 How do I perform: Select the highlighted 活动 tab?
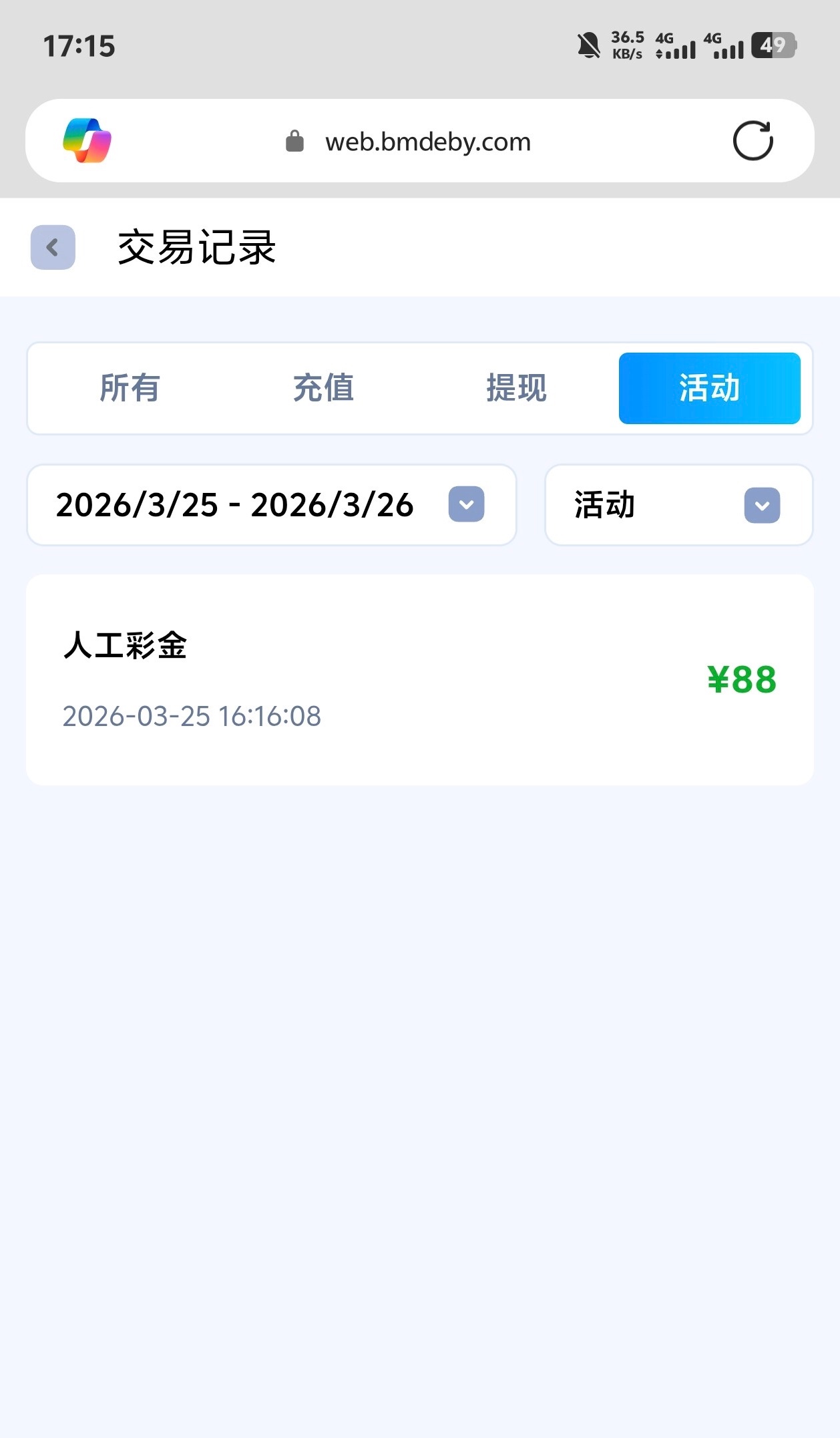[x=709, y=388]
